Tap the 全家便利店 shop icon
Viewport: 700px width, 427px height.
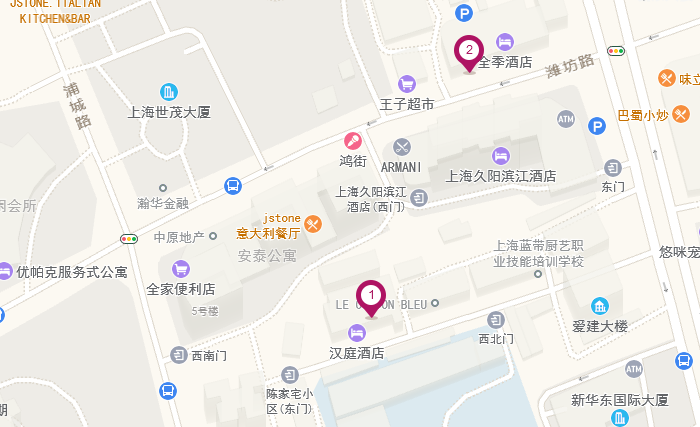181,268
